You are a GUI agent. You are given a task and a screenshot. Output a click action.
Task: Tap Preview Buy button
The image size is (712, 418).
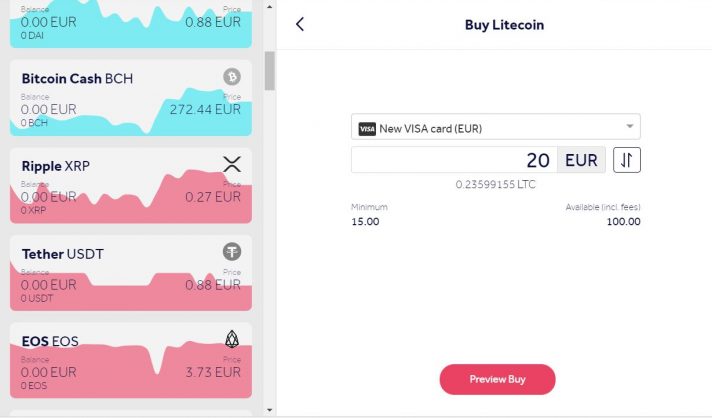click(x=497, y=379)
